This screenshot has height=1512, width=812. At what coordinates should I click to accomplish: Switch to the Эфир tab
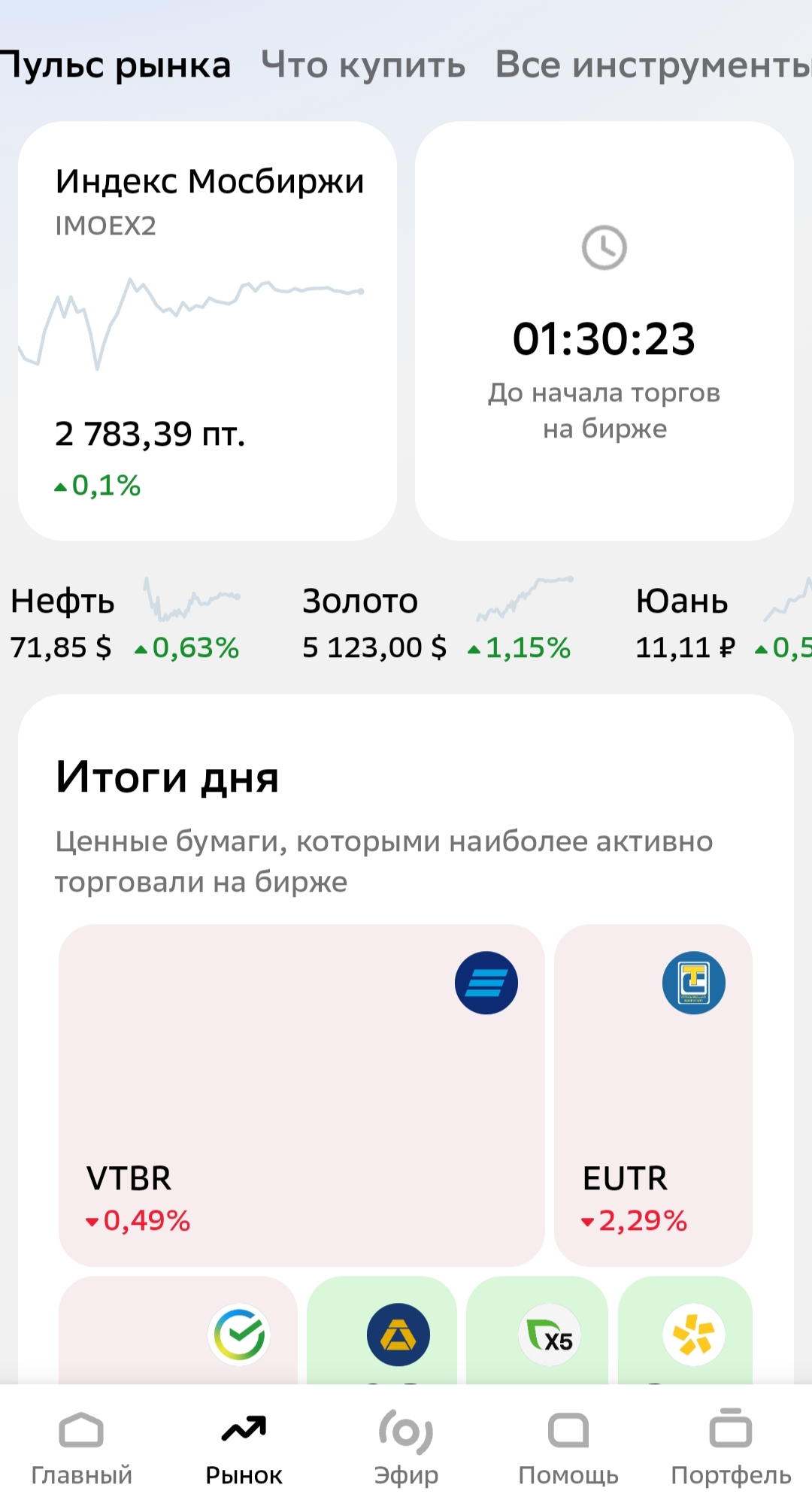click(x=406, y=1448)
